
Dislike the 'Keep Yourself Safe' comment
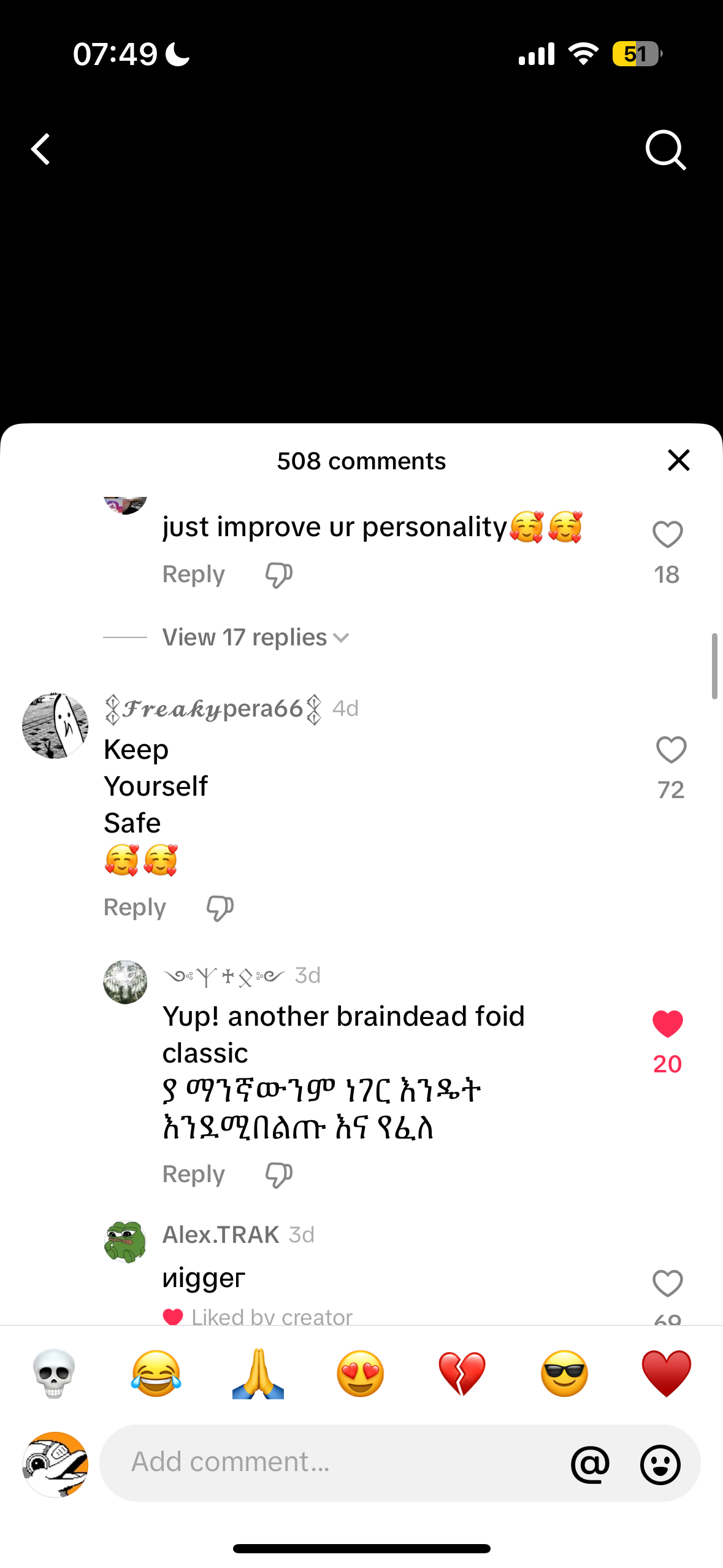(x=220, y=908)
